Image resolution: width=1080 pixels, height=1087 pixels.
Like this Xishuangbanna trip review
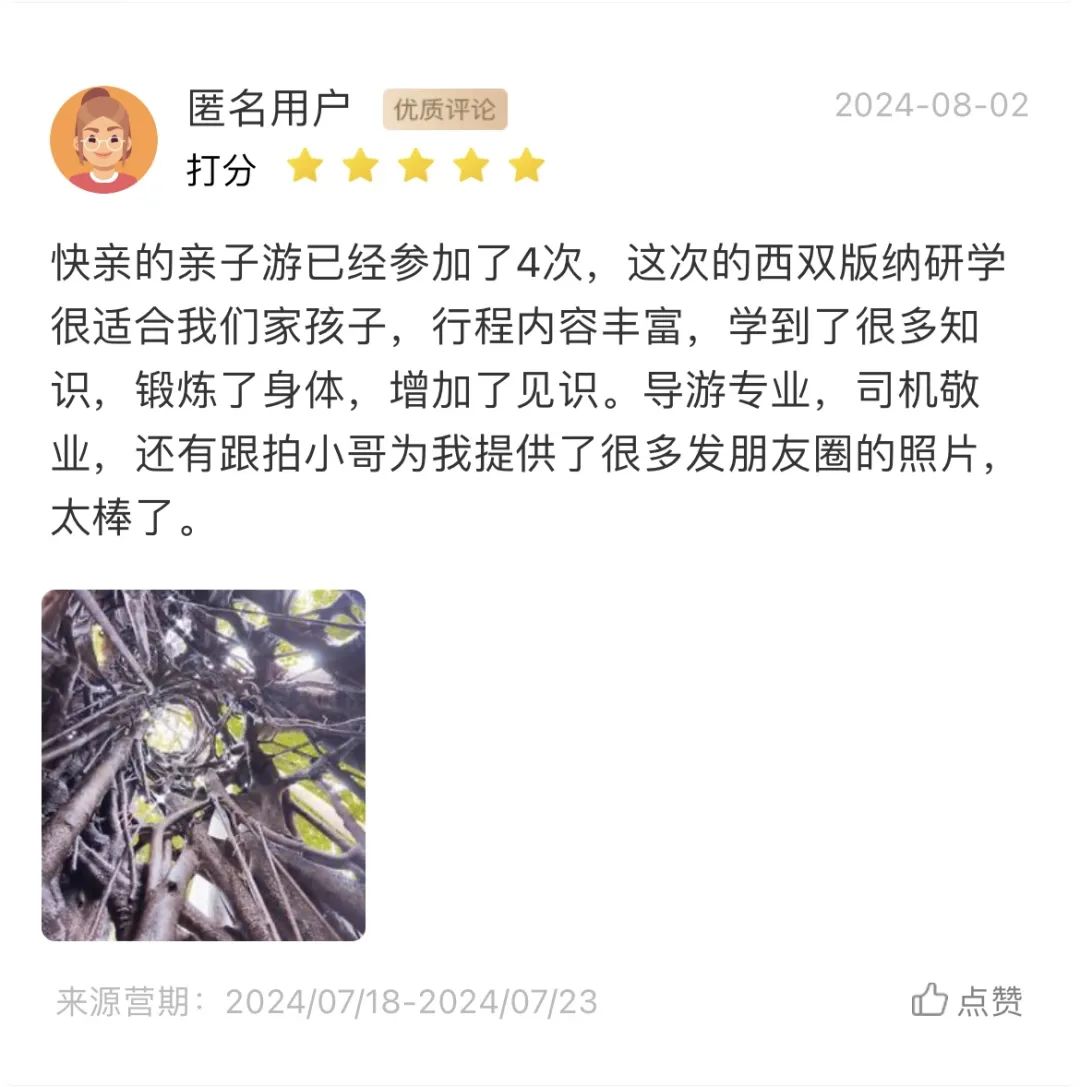click(966, 1000)
